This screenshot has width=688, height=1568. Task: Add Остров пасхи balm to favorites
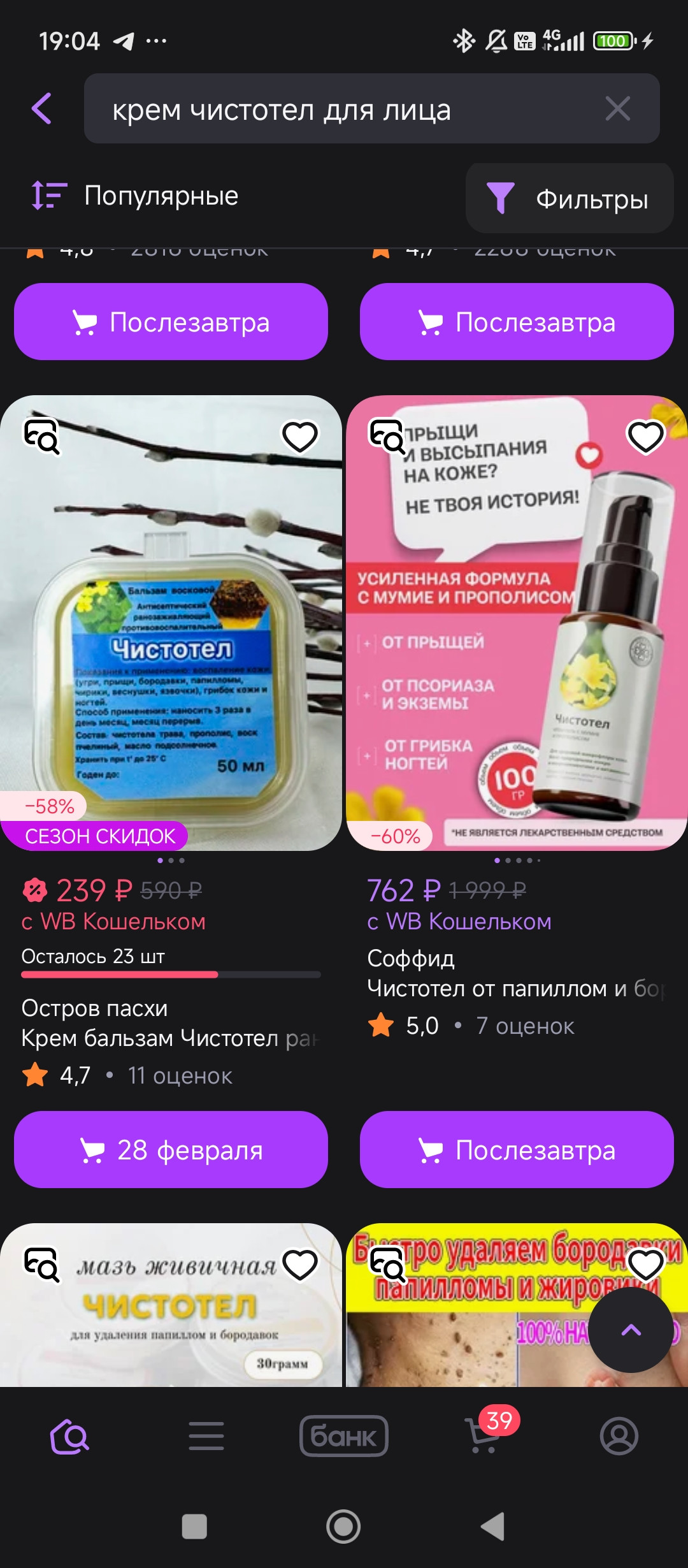coord(299,437)
